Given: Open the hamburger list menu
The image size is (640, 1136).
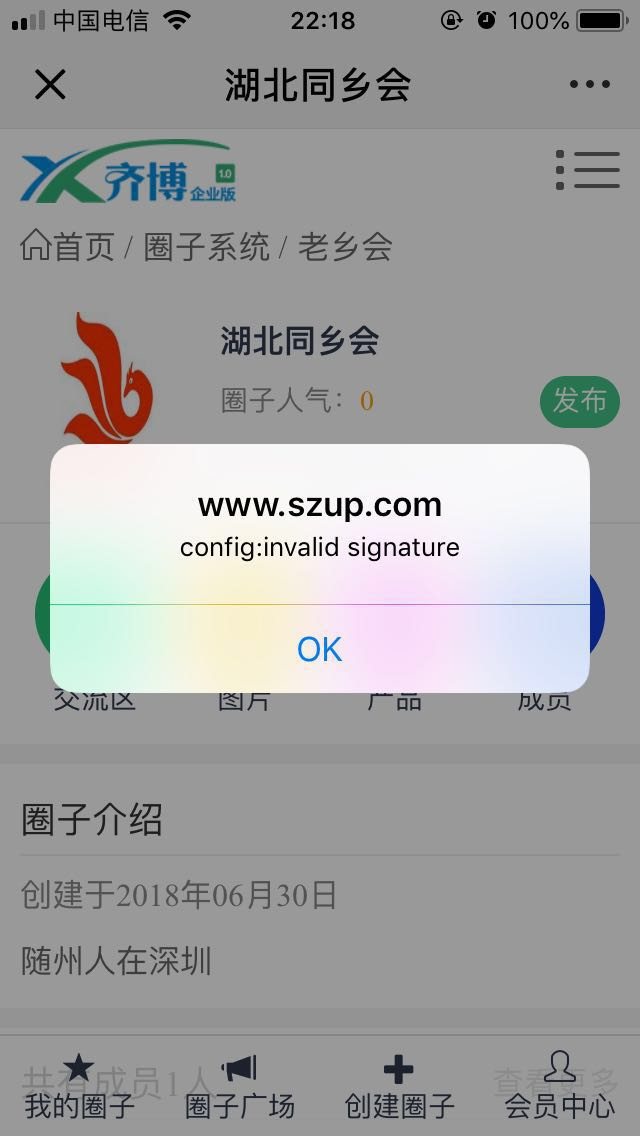Looking at the screenshot, I should 588,170.
